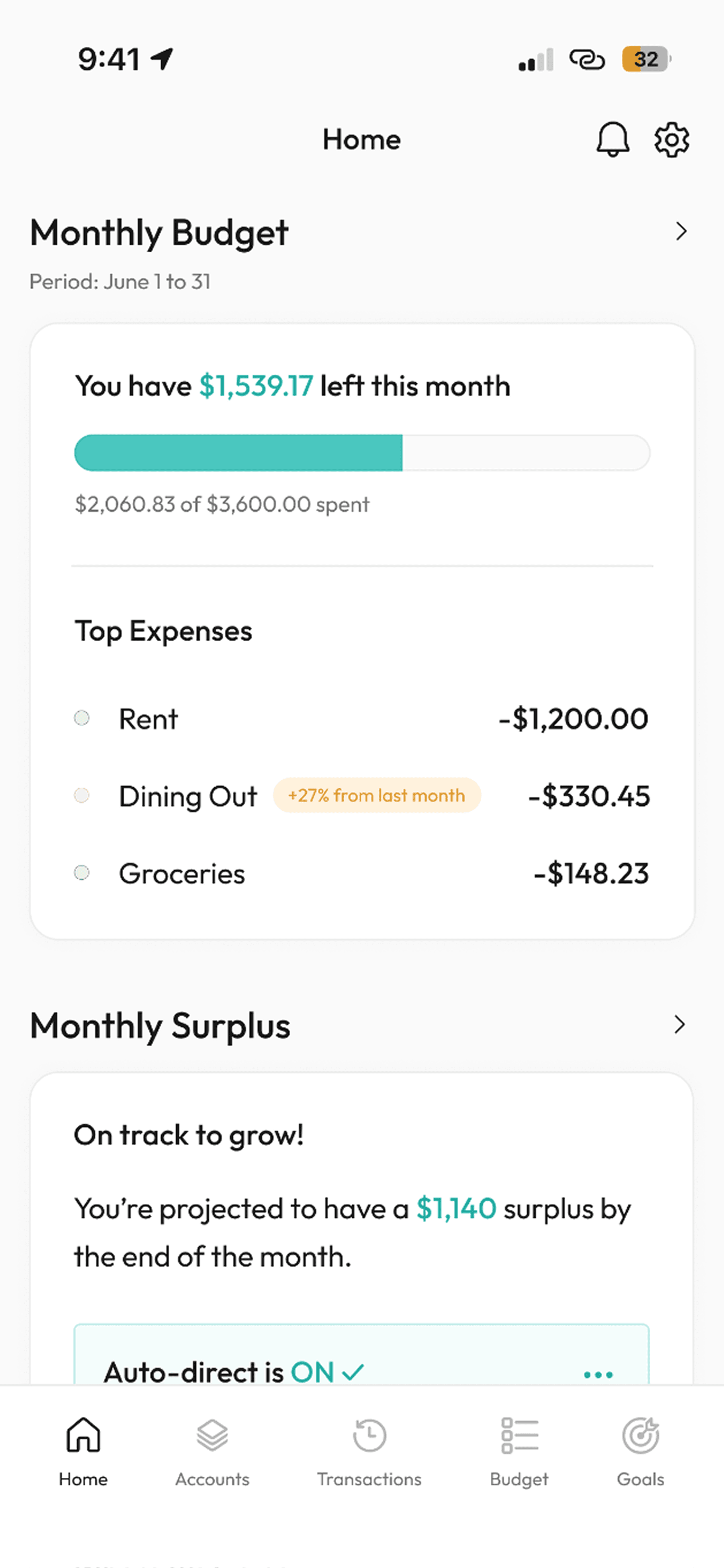Select the Groceries expense row

pyautogui.click(x=362, y=873)
